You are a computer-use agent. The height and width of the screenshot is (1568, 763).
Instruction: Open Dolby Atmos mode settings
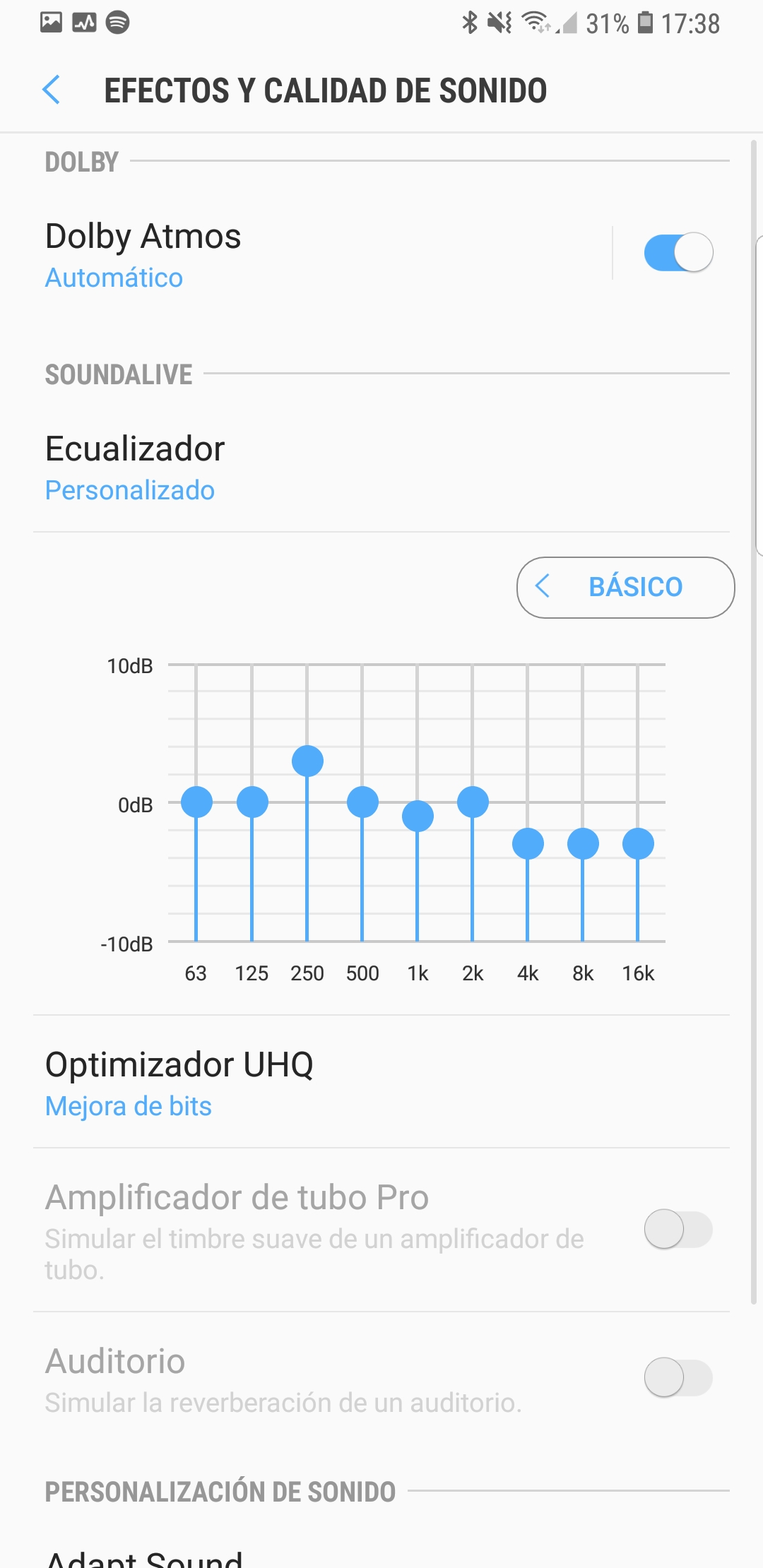click(x=321, y=254)
